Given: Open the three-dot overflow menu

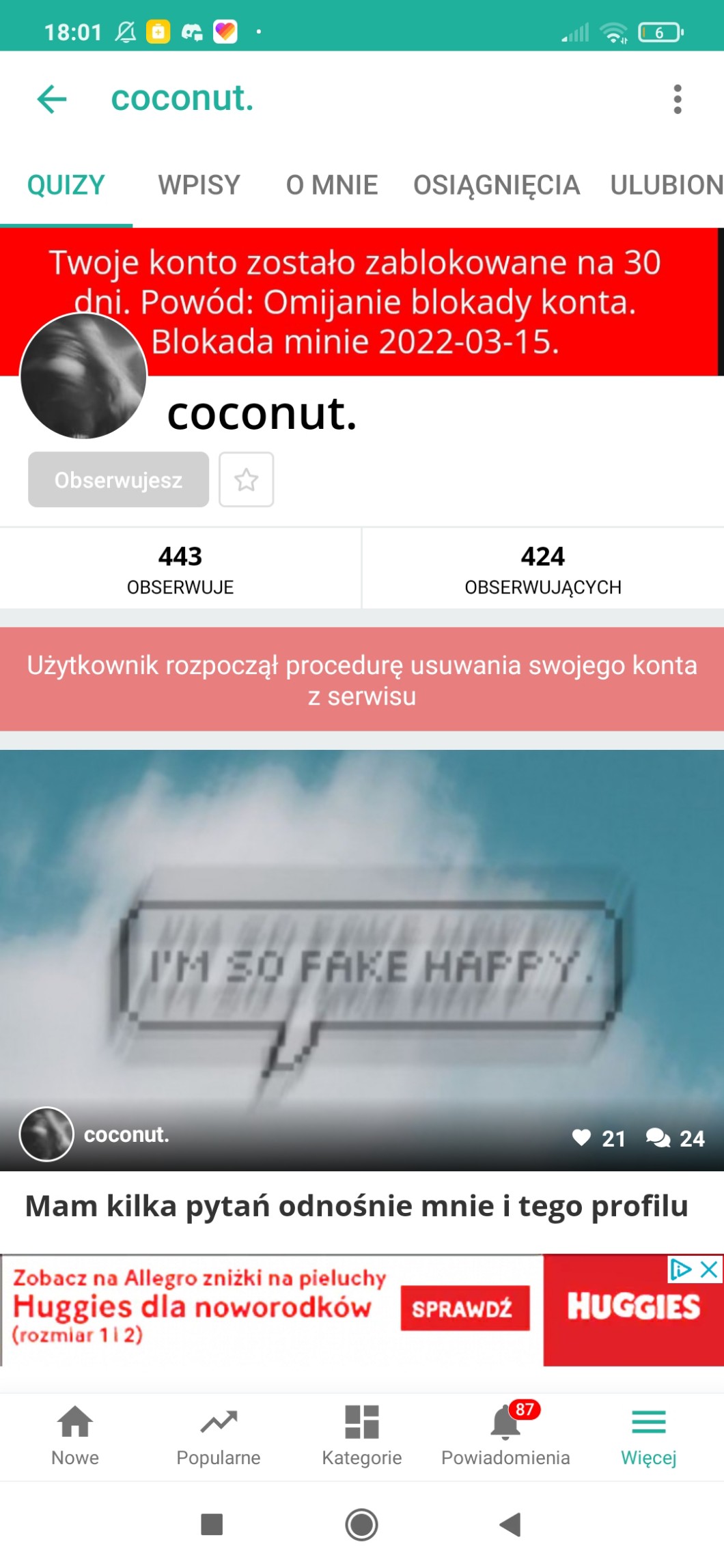Looking at the screenshot, I should [x=677, y=100].
